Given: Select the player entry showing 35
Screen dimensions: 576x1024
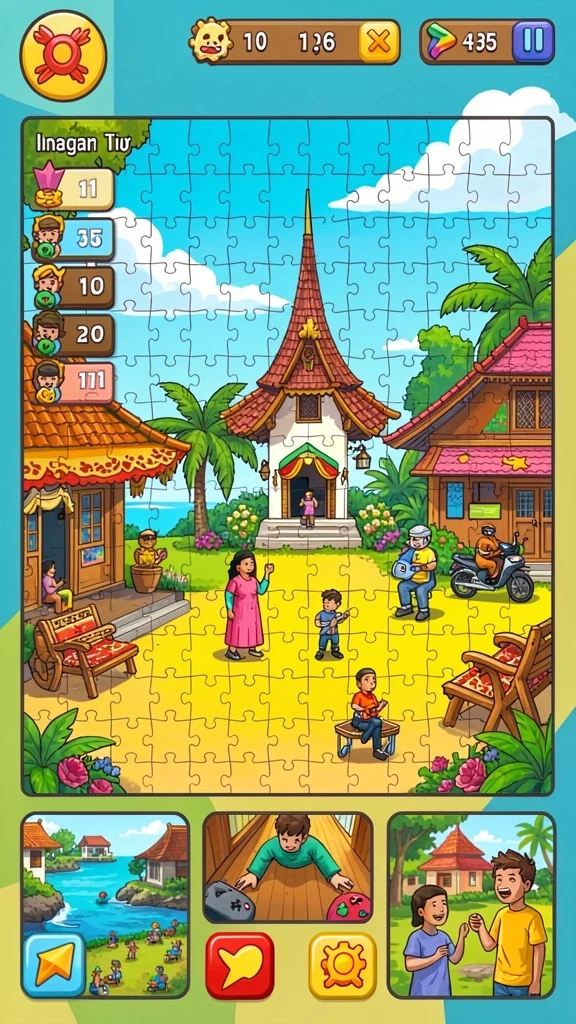Looking at the screenshot, I should pyautogui.click(x=73, y=239).
